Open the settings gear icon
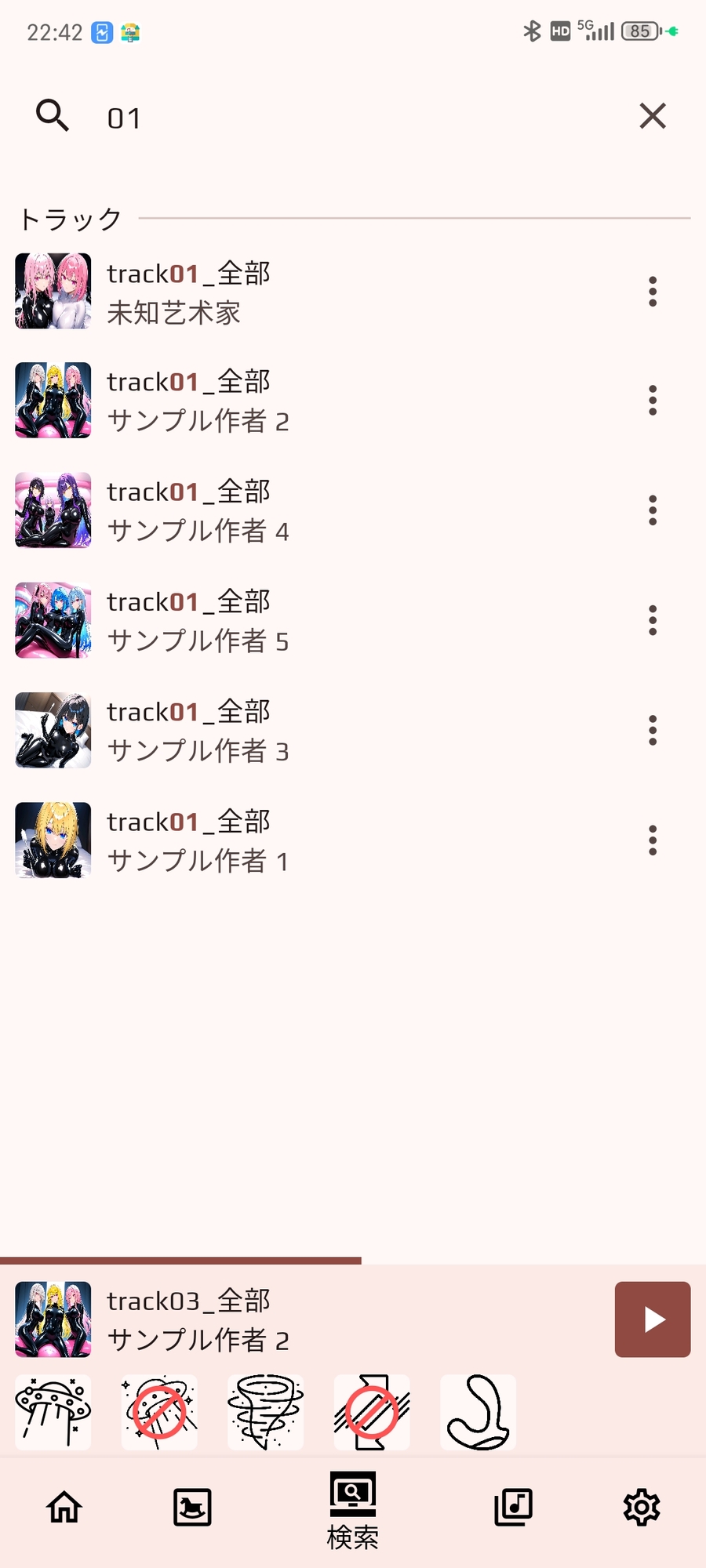Viewport: 706px width, 1568px height. (x=642, y=1507)
